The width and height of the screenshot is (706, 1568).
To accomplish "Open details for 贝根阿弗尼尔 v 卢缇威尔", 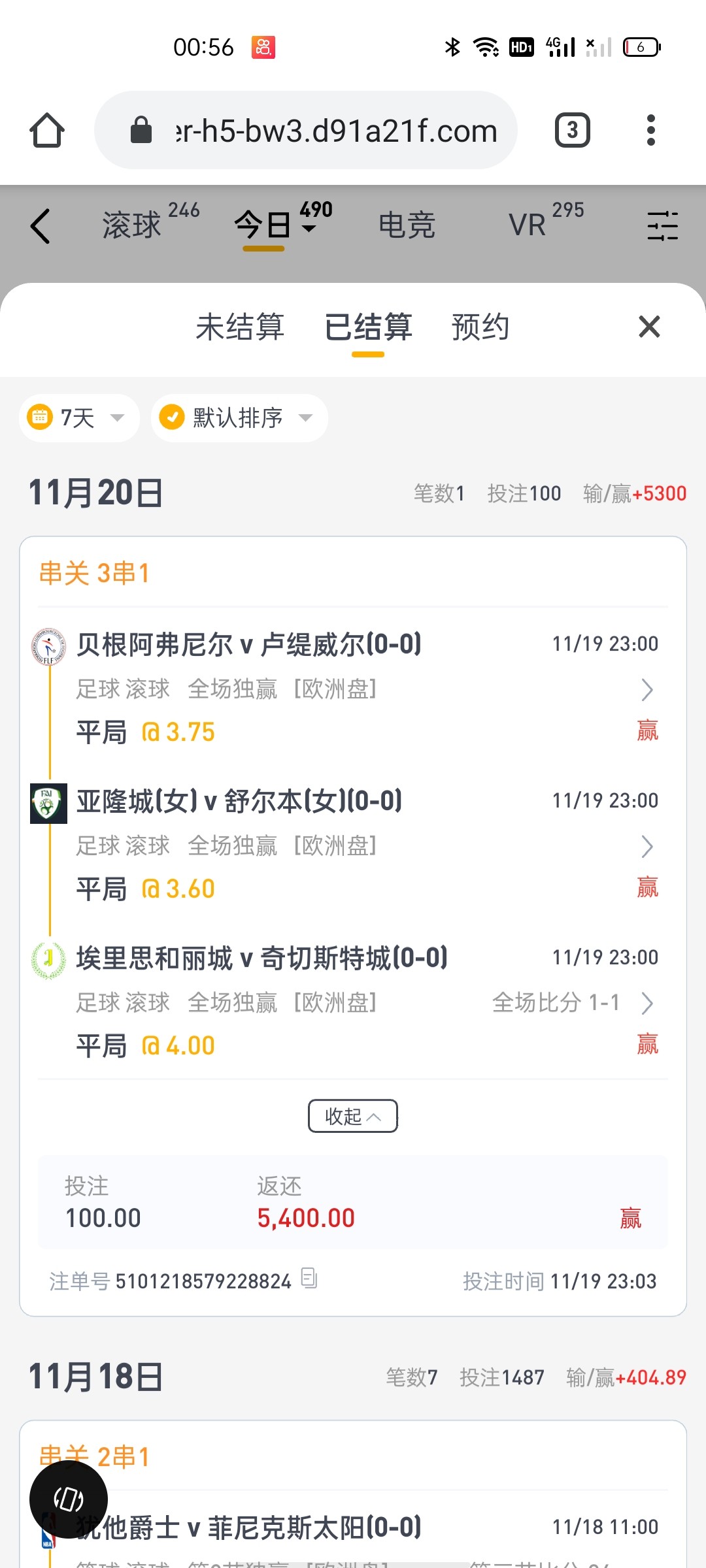I will pos(647,689).
